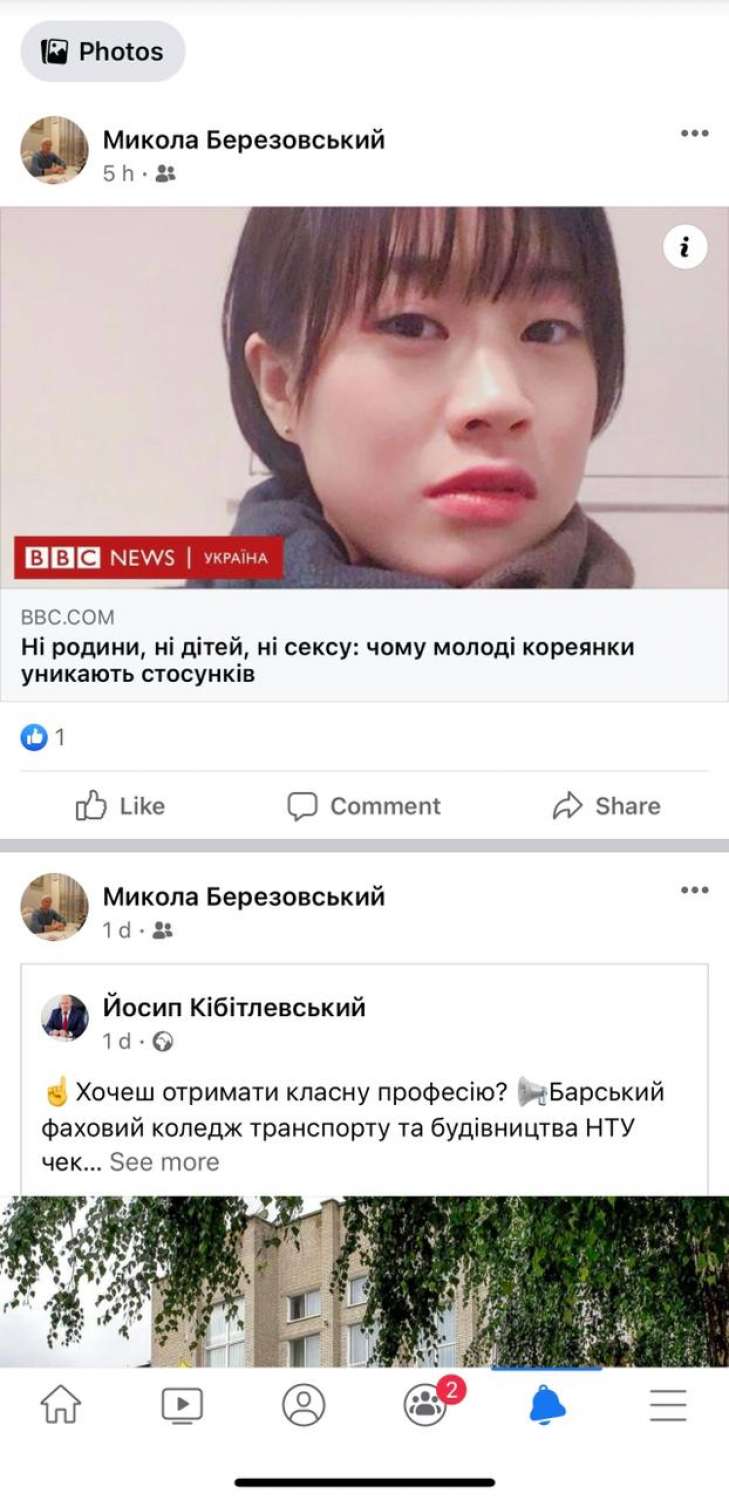
Task: Open options menu on the BBC article post
Action: [x=694, y=134]
